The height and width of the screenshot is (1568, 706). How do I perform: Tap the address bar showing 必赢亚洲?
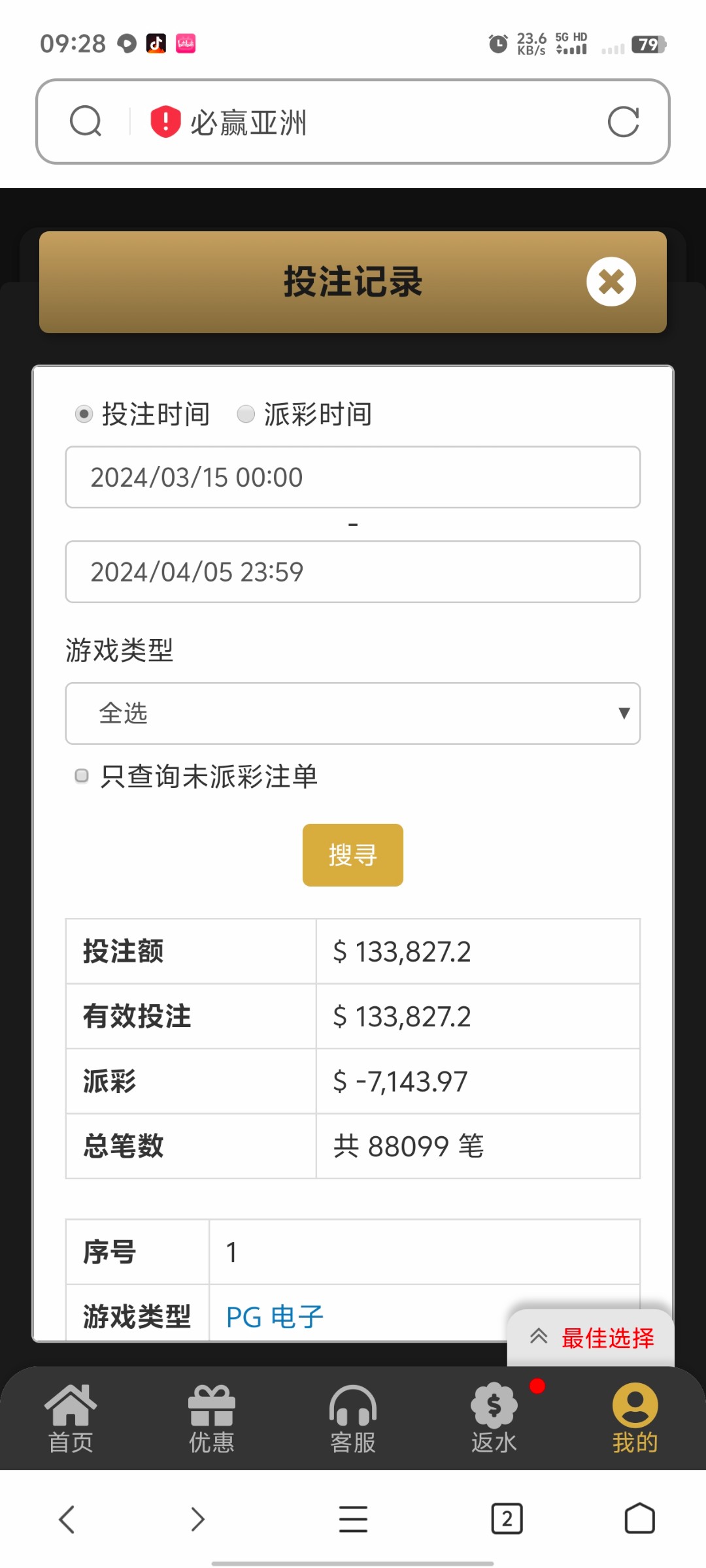pos(366,122)
